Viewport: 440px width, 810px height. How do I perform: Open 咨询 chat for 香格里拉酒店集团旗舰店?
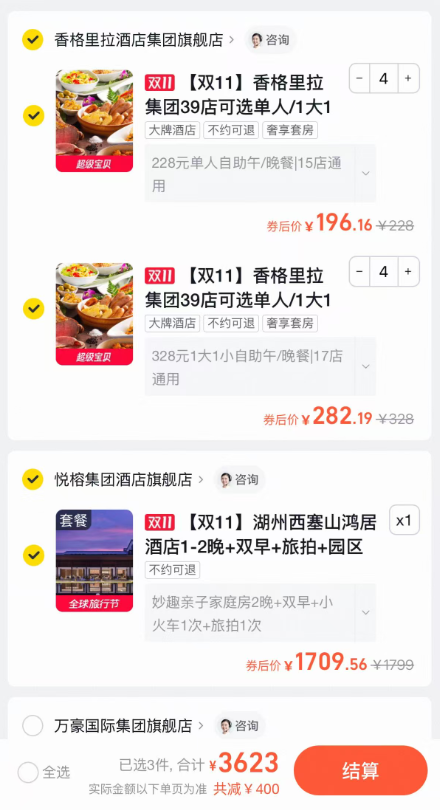(x=270, y=40)
